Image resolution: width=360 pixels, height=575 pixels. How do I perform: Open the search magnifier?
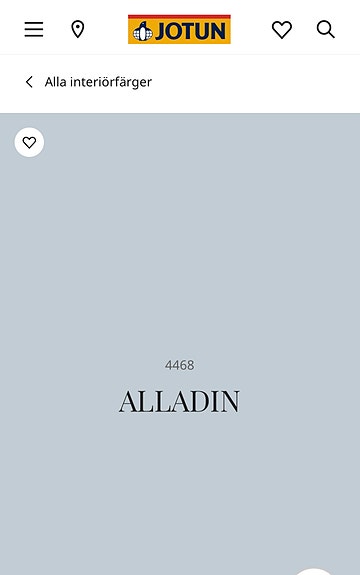coord(326,29)
